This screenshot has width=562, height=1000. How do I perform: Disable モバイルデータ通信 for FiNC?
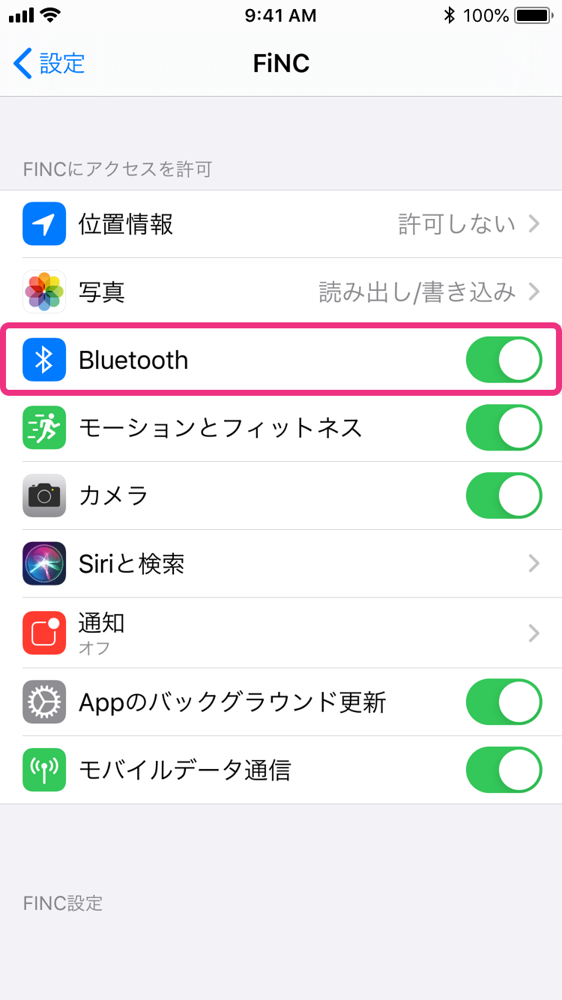[504, 770]
